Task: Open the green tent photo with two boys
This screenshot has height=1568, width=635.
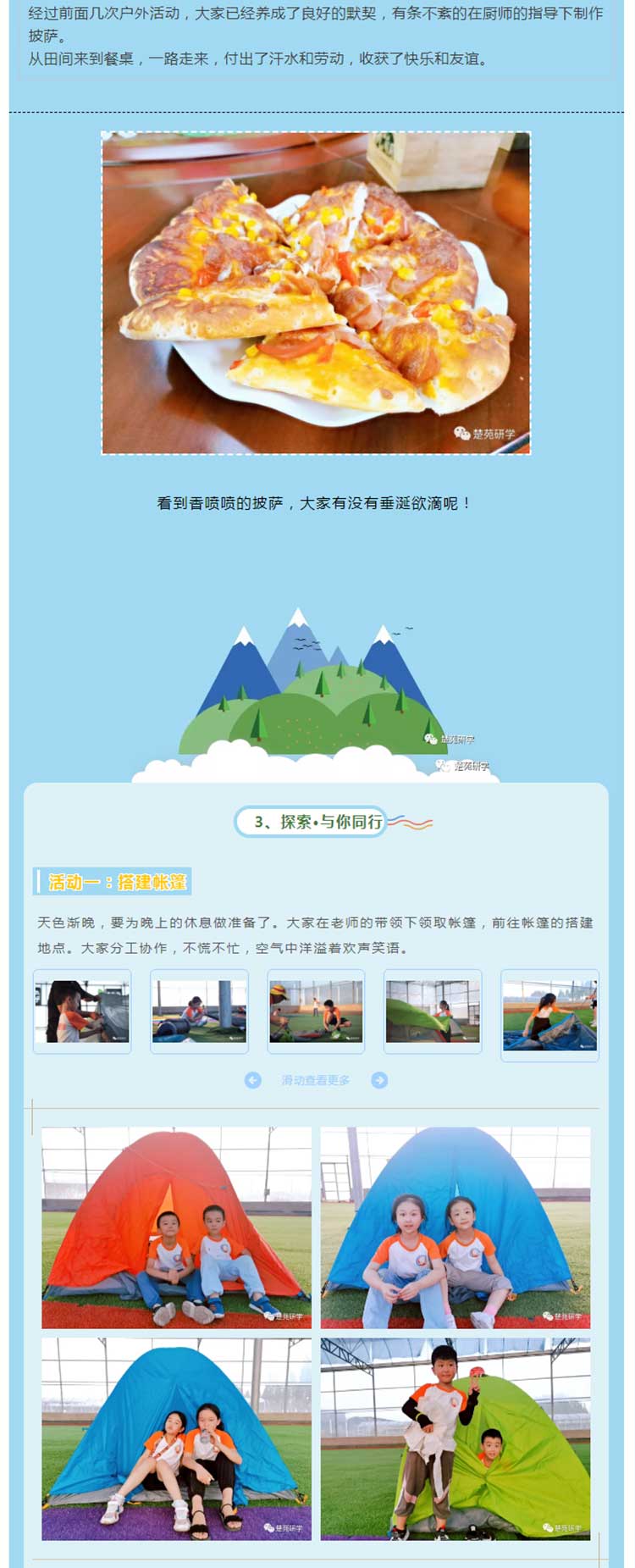Action: (456, 1439)
